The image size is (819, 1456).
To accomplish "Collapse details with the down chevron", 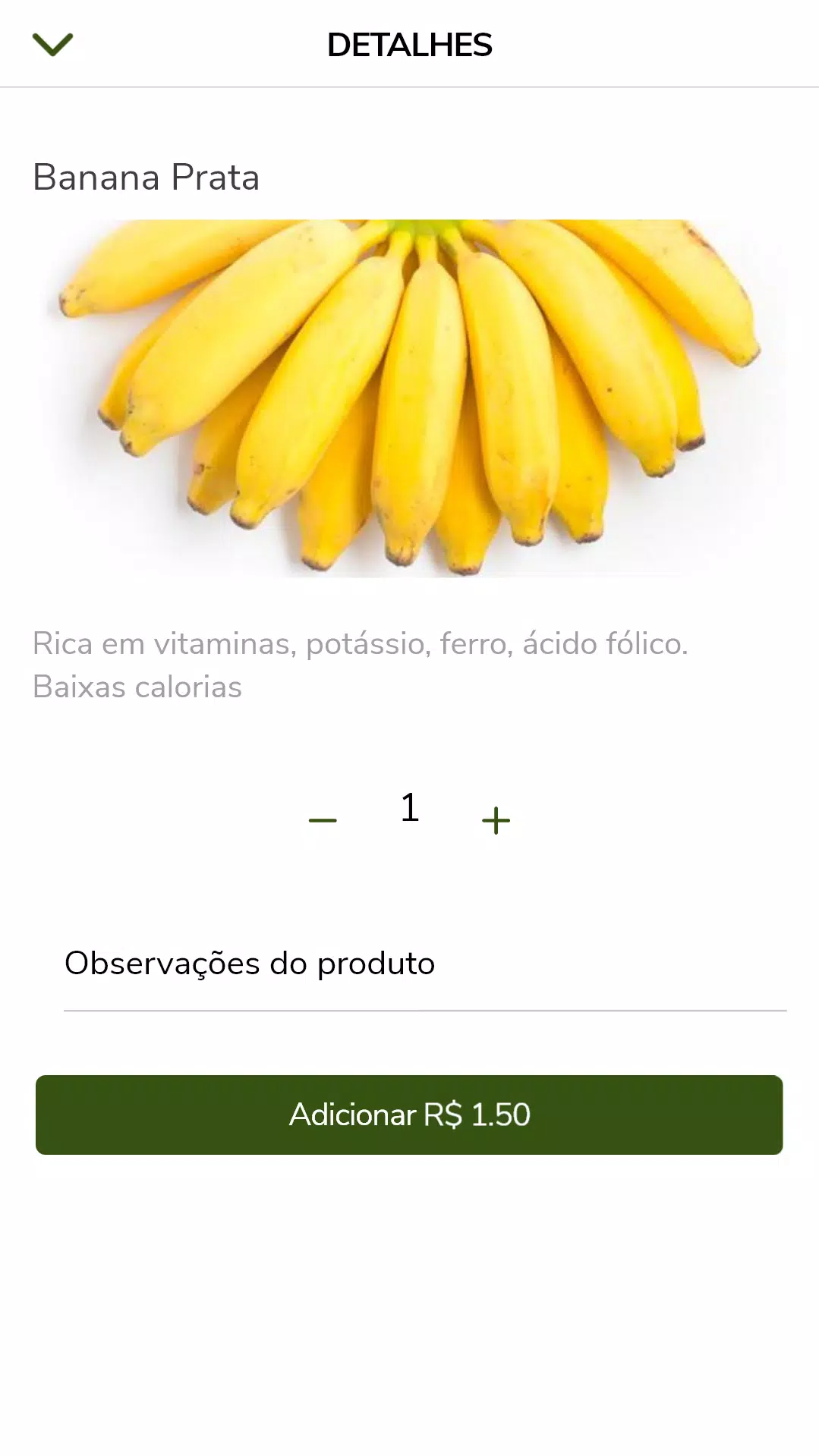I will pos(52,45).
